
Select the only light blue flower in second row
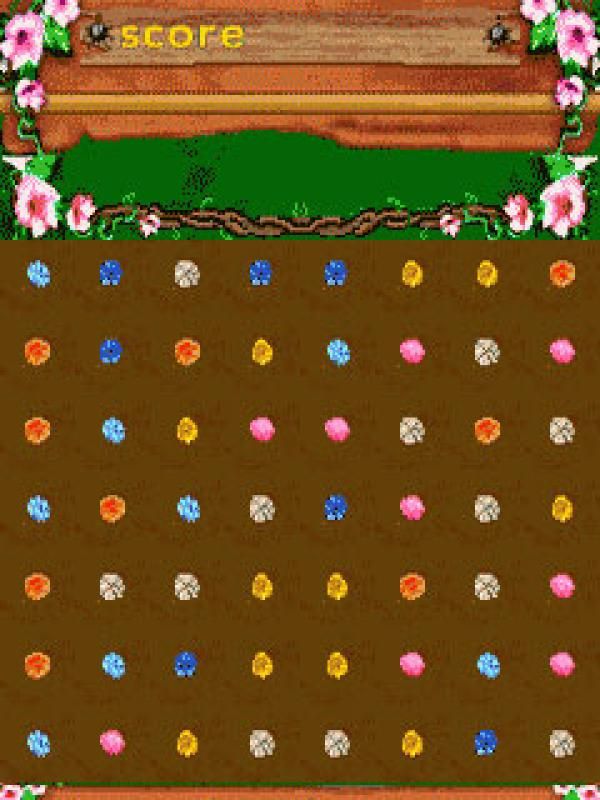[338, 351]
